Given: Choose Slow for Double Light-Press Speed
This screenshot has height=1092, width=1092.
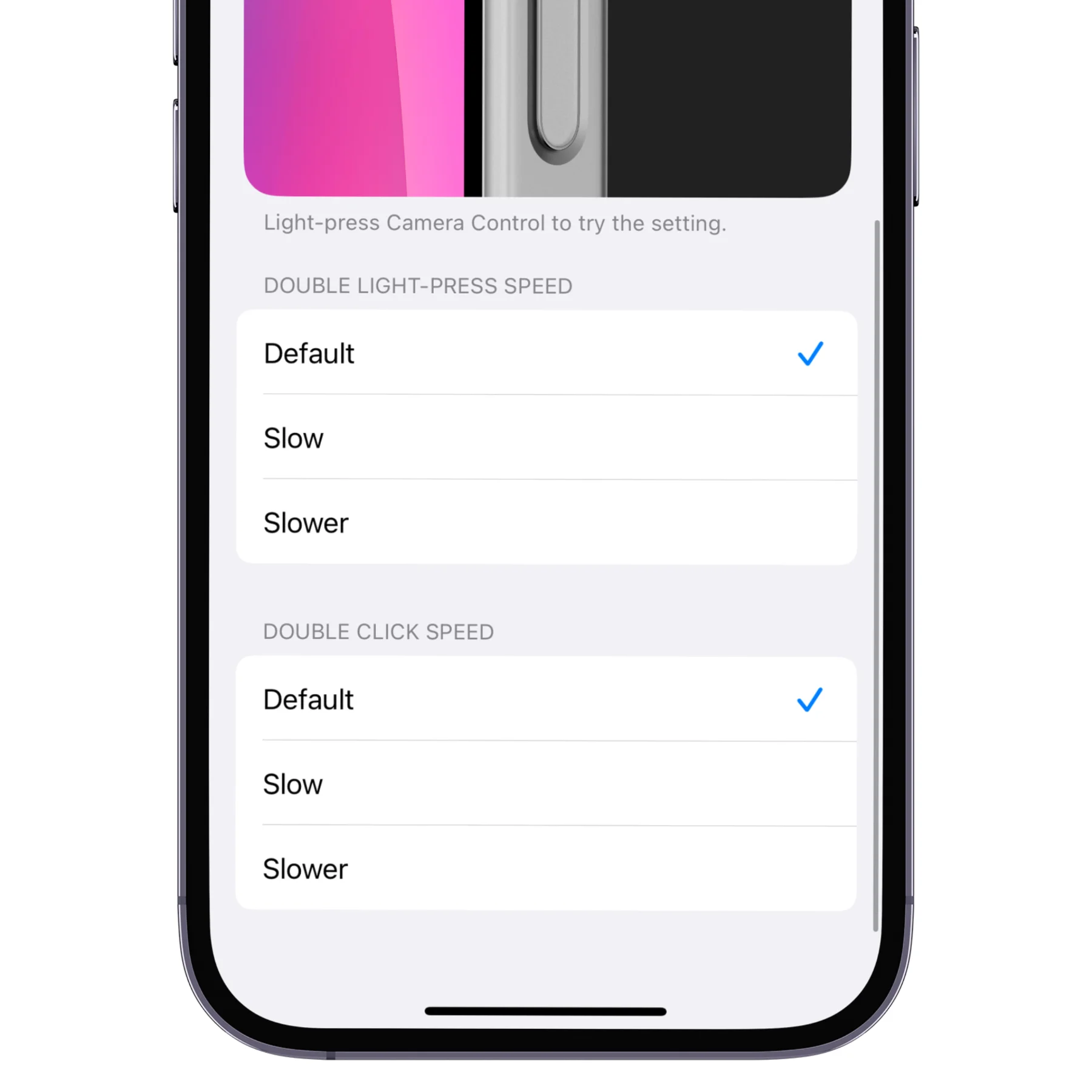Looking at the screenshot, I should tap(546, 438).
